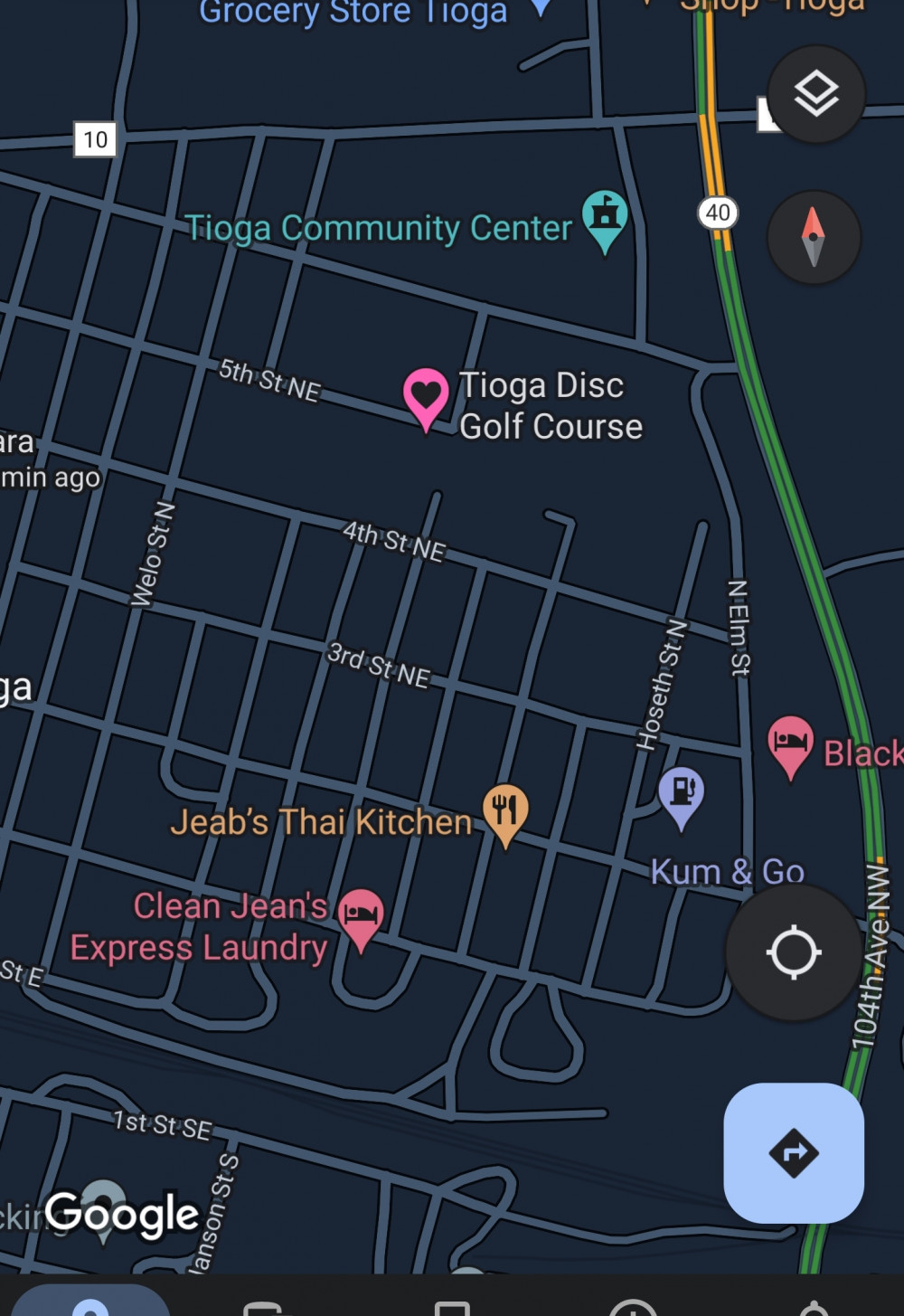Select the pink lodging pin near Black
This screenshot has height=1316, width=904.
(x=790, y=743)
